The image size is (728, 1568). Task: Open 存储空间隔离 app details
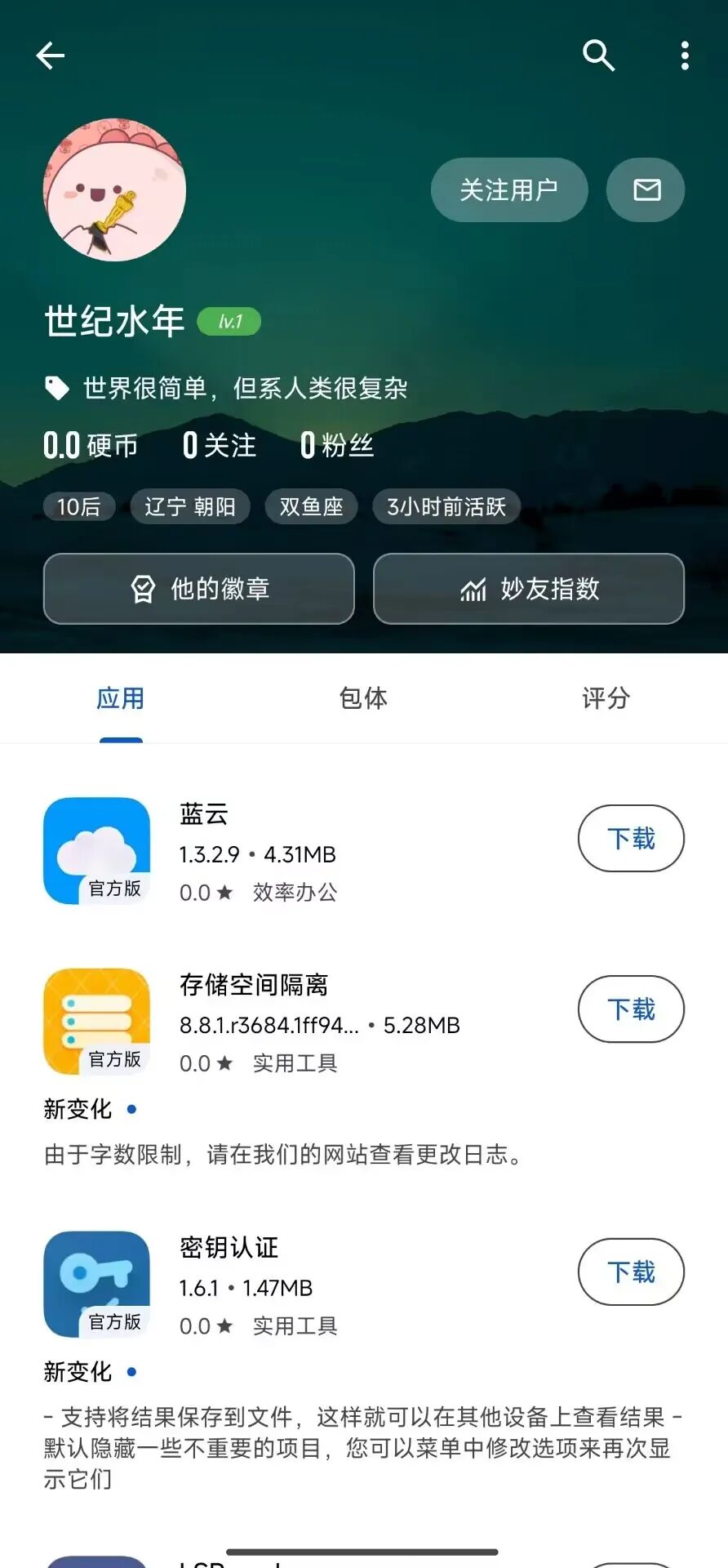pyautogui.click(x=254, y=985)
